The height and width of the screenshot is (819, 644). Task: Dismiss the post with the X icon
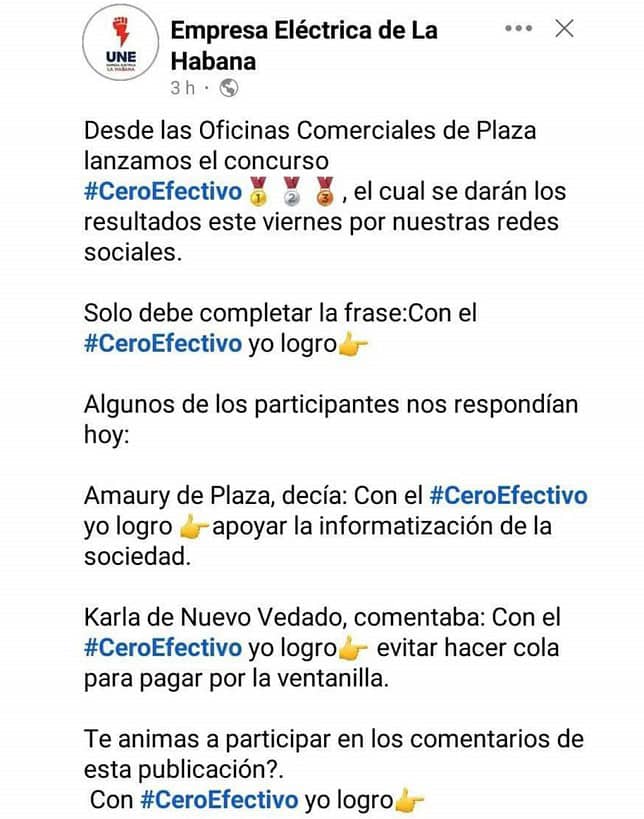click(565, 28)
